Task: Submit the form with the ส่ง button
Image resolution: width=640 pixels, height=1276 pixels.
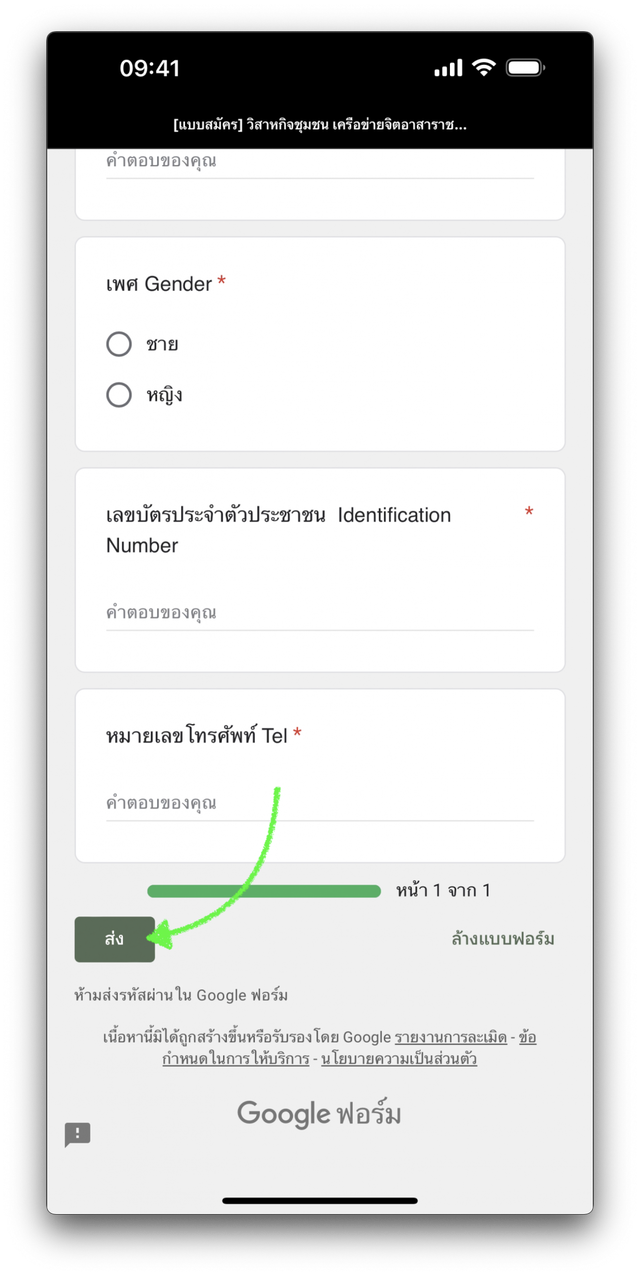Action: point(115,939)
